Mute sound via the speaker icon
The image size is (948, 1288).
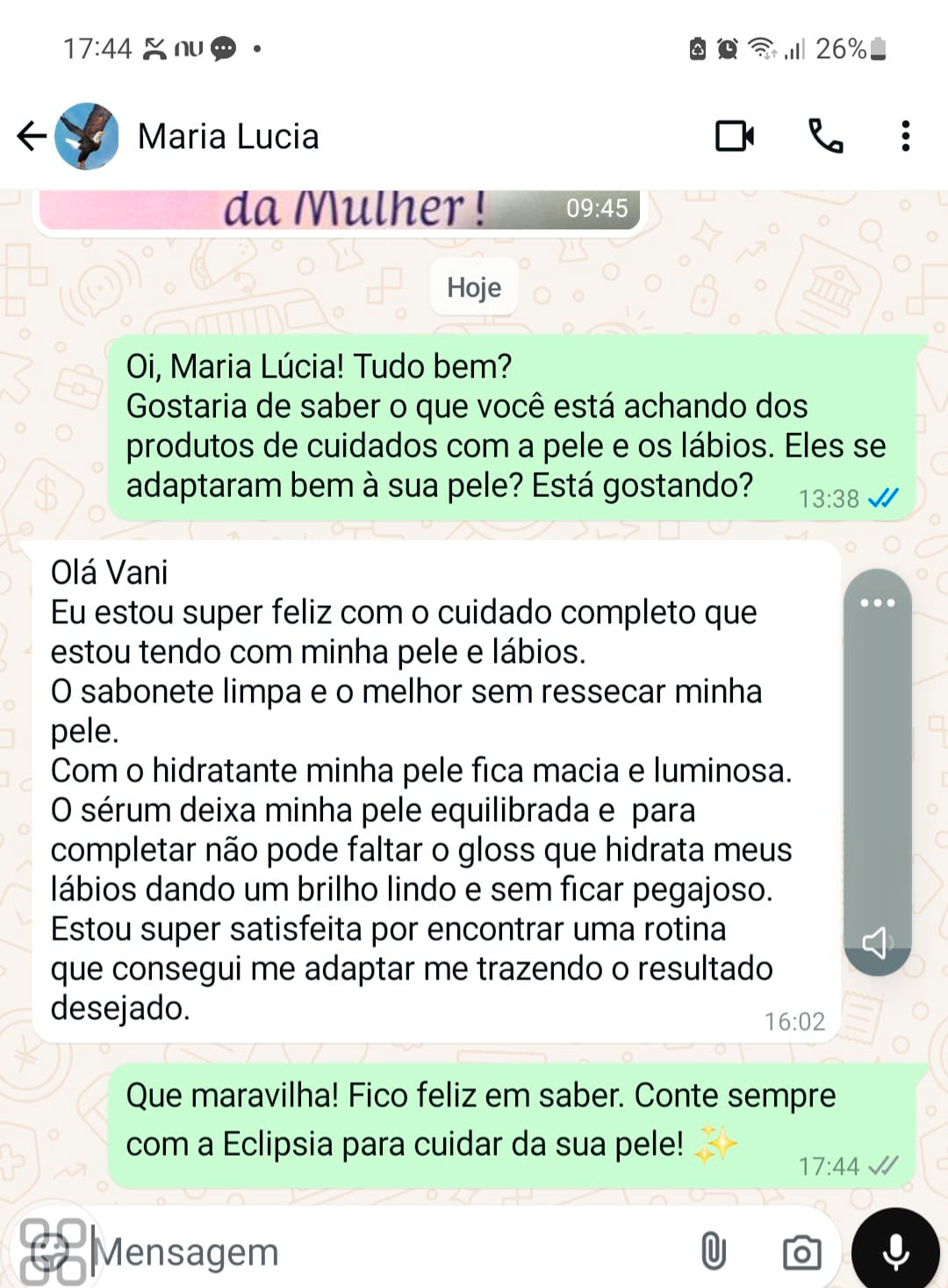tap(876, 943)
